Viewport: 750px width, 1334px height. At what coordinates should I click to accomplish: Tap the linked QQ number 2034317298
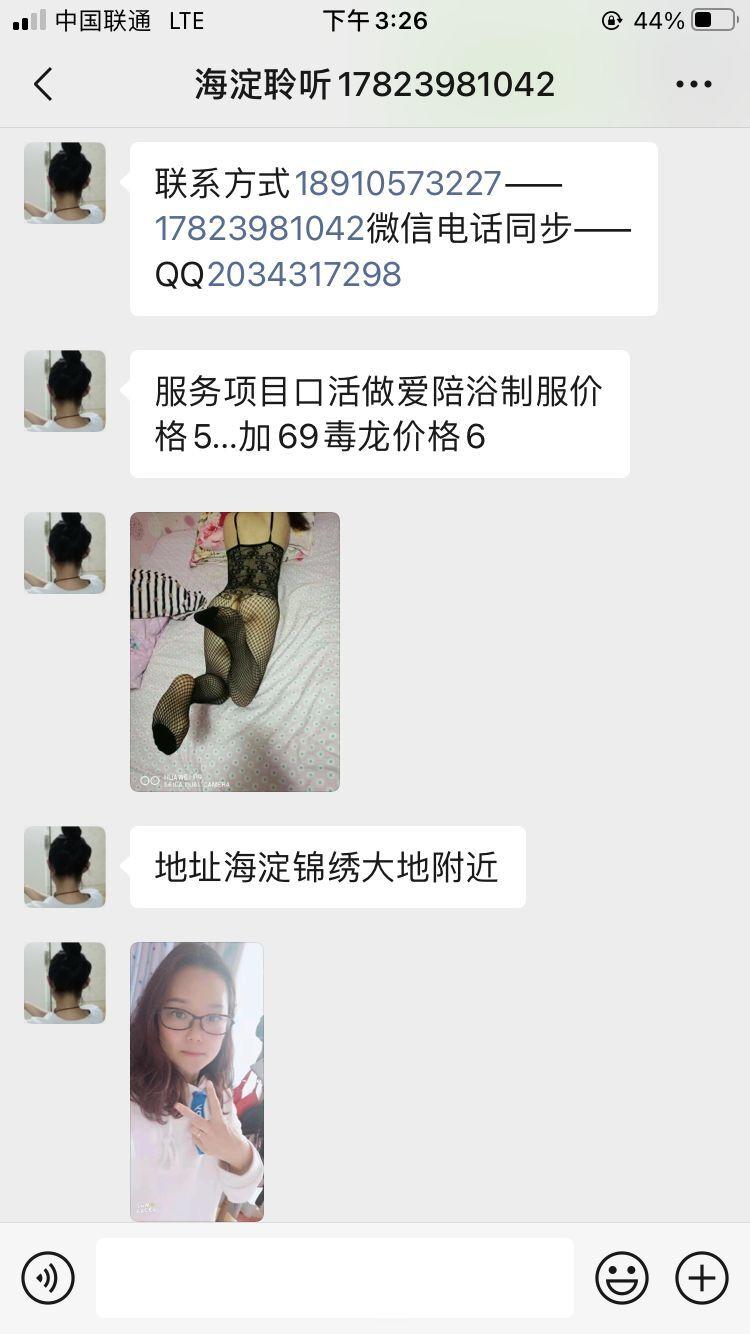pyautogui.click(x=304, y=274)
